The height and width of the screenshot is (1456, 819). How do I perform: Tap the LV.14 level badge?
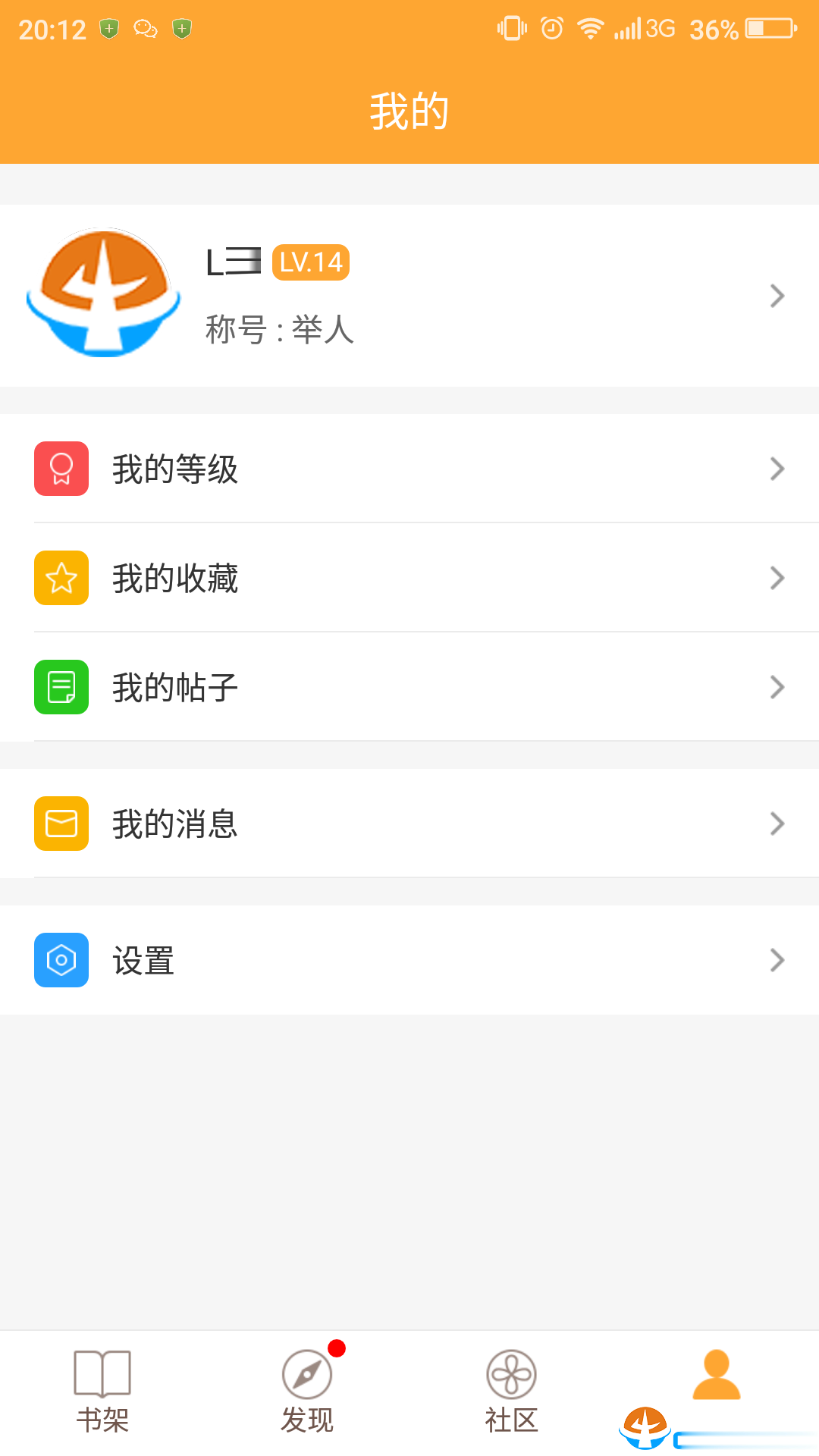coord(310,263)
